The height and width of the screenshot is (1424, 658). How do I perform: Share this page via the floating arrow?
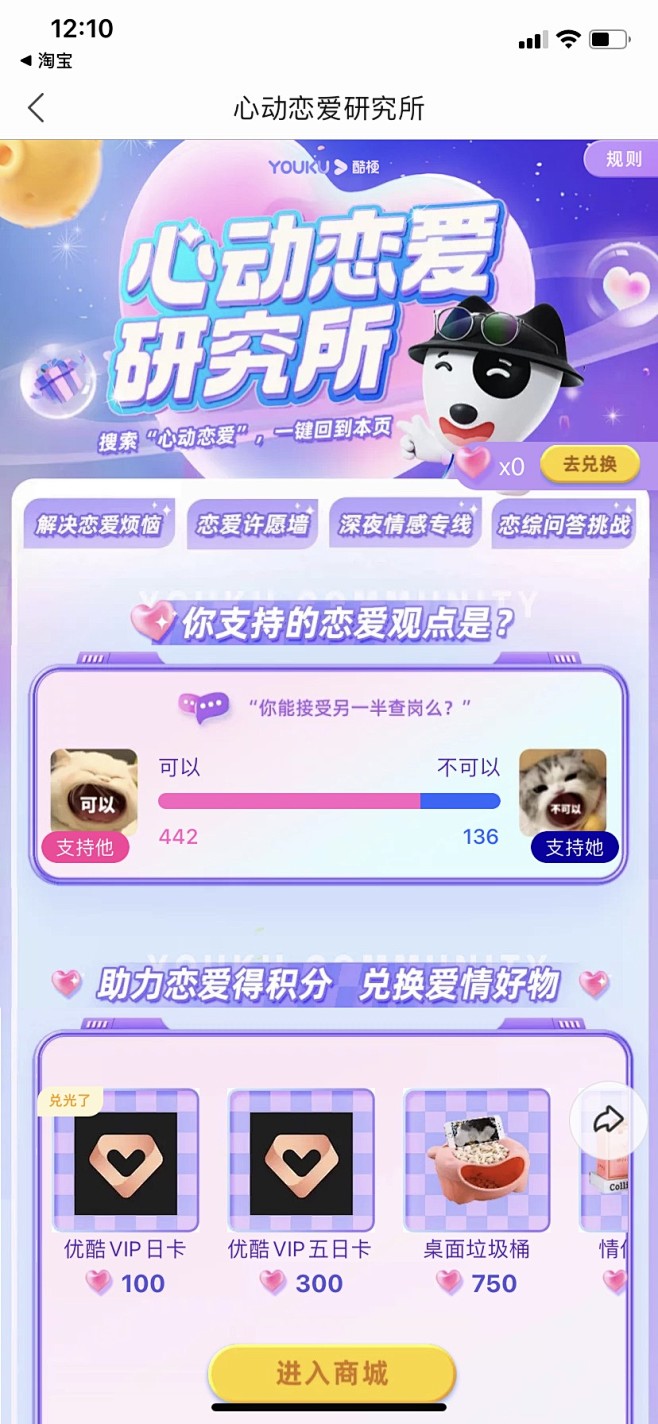pyautogui.click(x=608, y=1120)
